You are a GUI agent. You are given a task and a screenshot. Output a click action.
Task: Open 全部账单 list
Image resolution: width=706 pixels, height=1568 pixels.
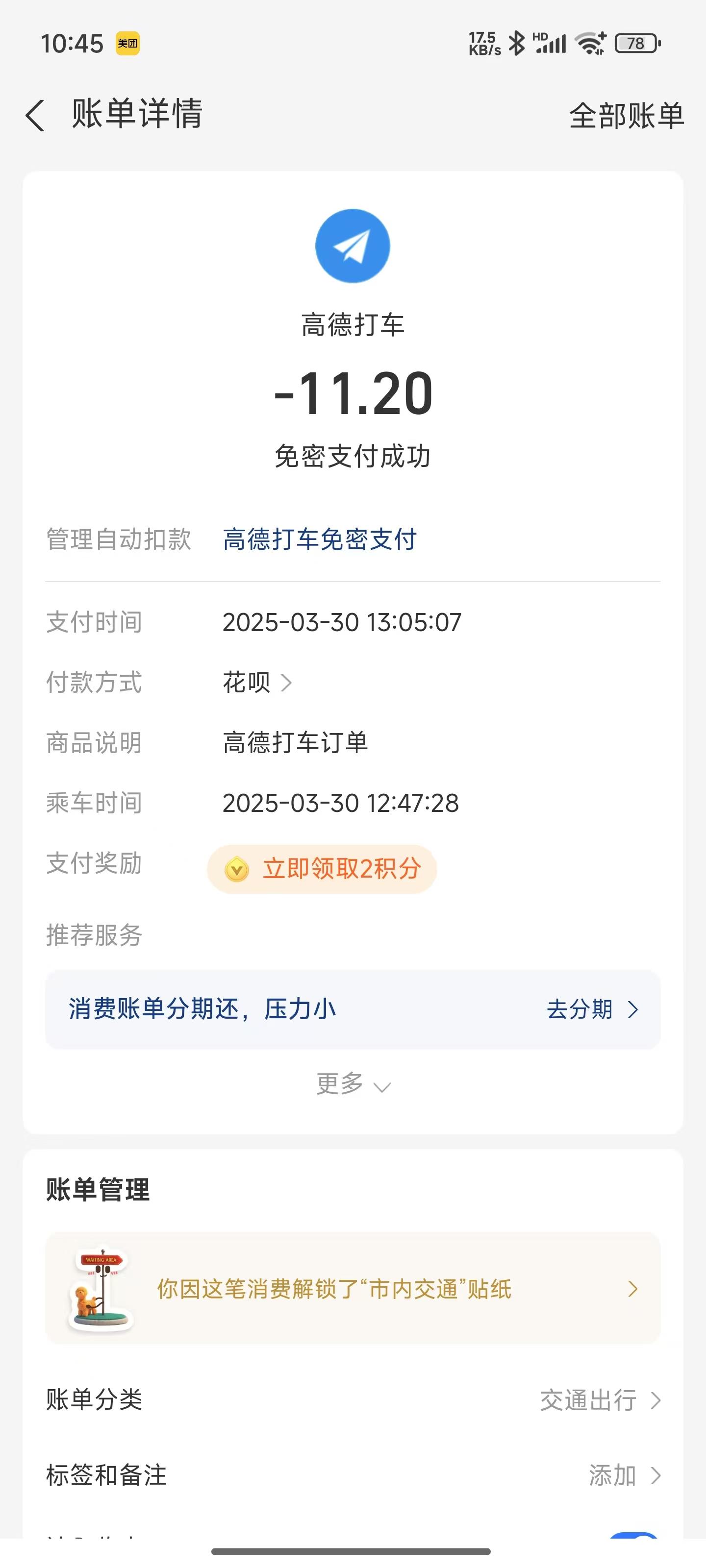[626, 116]
